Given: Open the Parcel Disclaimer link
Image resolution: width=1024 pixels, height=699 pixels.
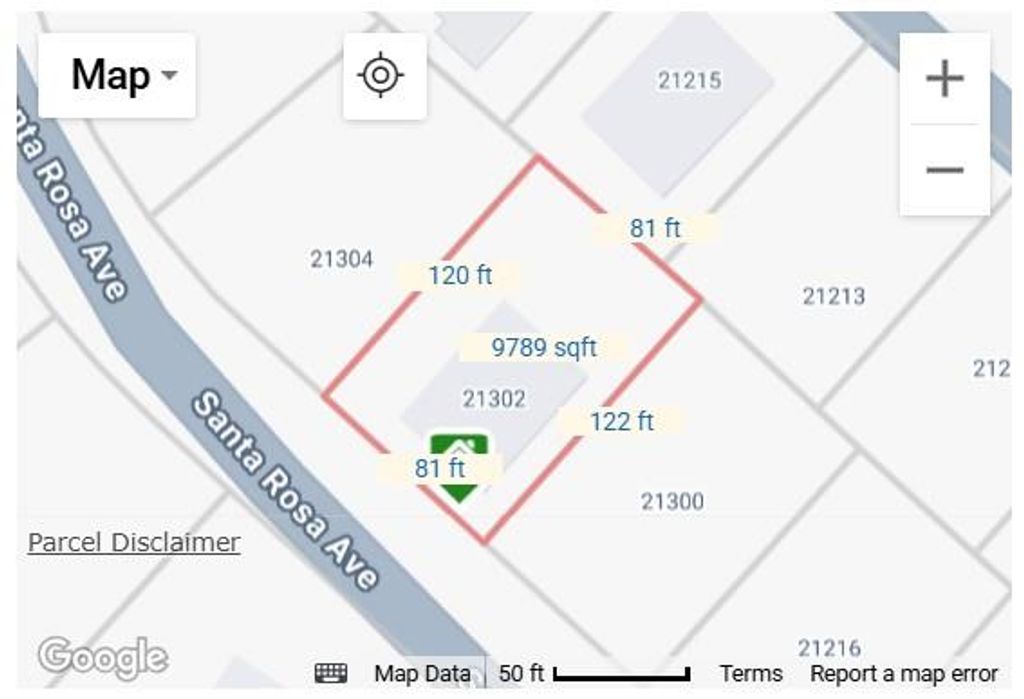Looking at the screenshot, I should click(134, 543).
